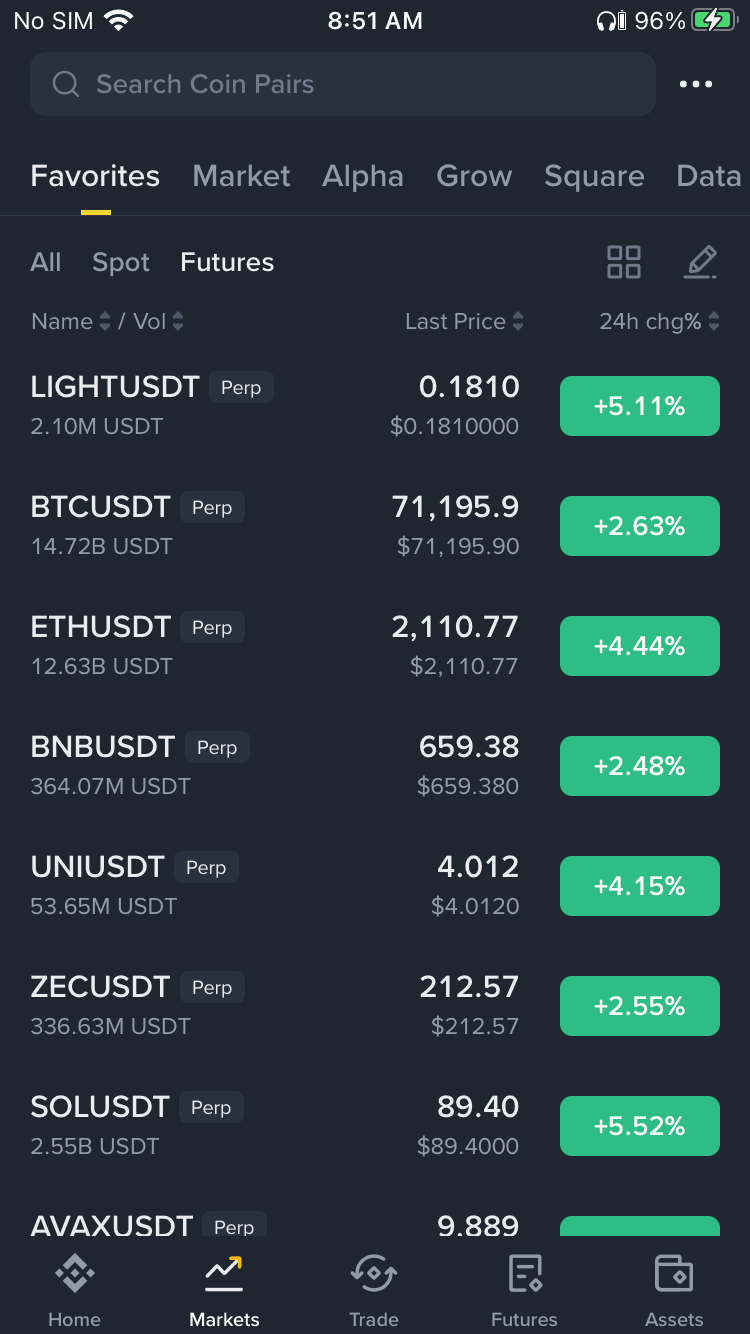Sort by Last Price
Viewport: 750px width, 1334px height.
[464, 321]
